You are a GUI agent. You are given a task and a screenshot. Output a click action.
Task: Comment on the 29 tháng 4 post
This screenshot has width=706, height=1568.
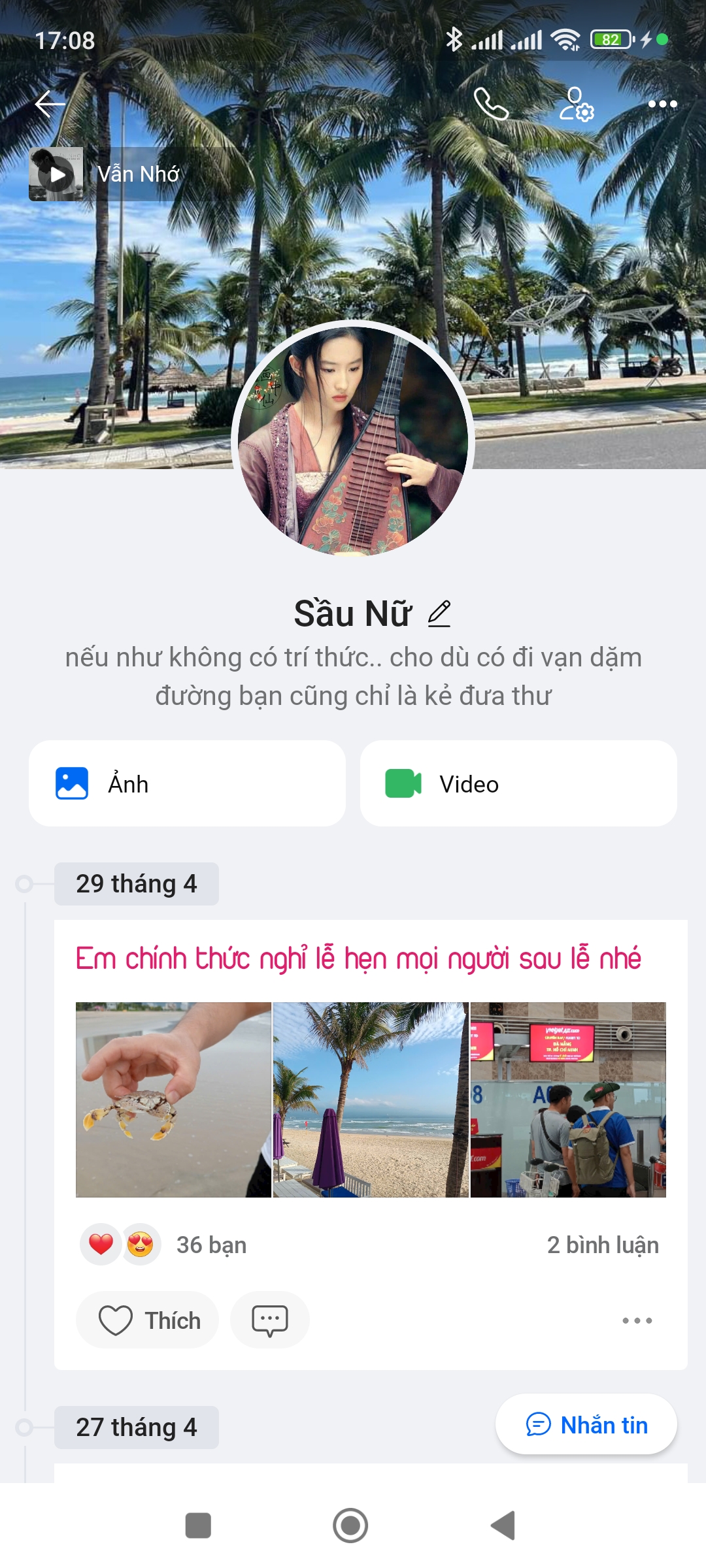click(x=269, y=1320)
